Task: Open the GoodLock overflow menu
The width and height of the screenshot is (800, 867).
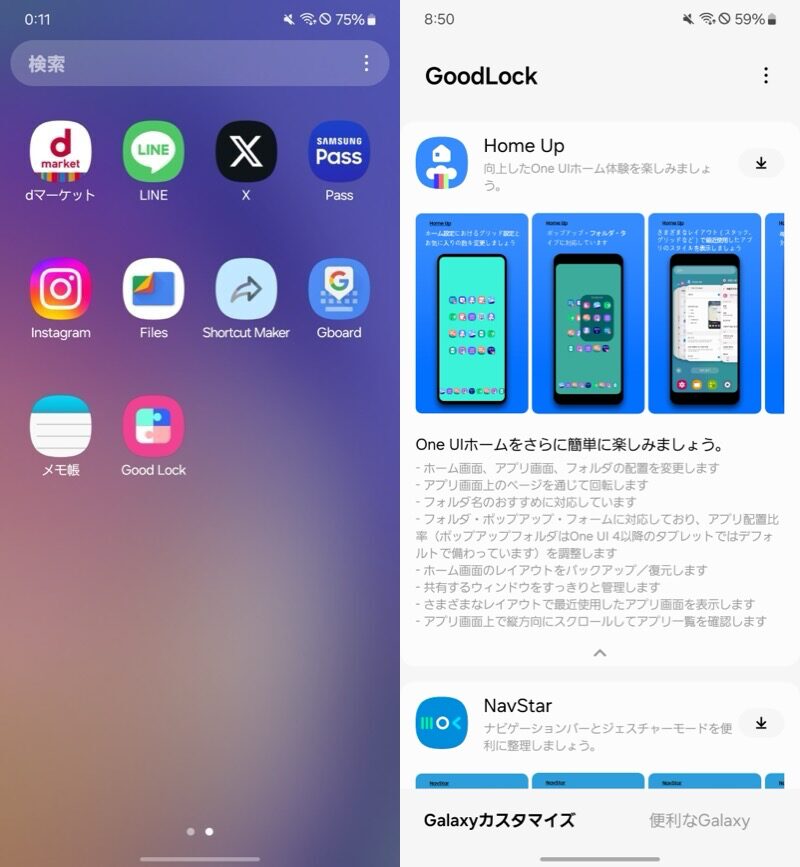Action: pyautogui.click(x=766, y=76)
